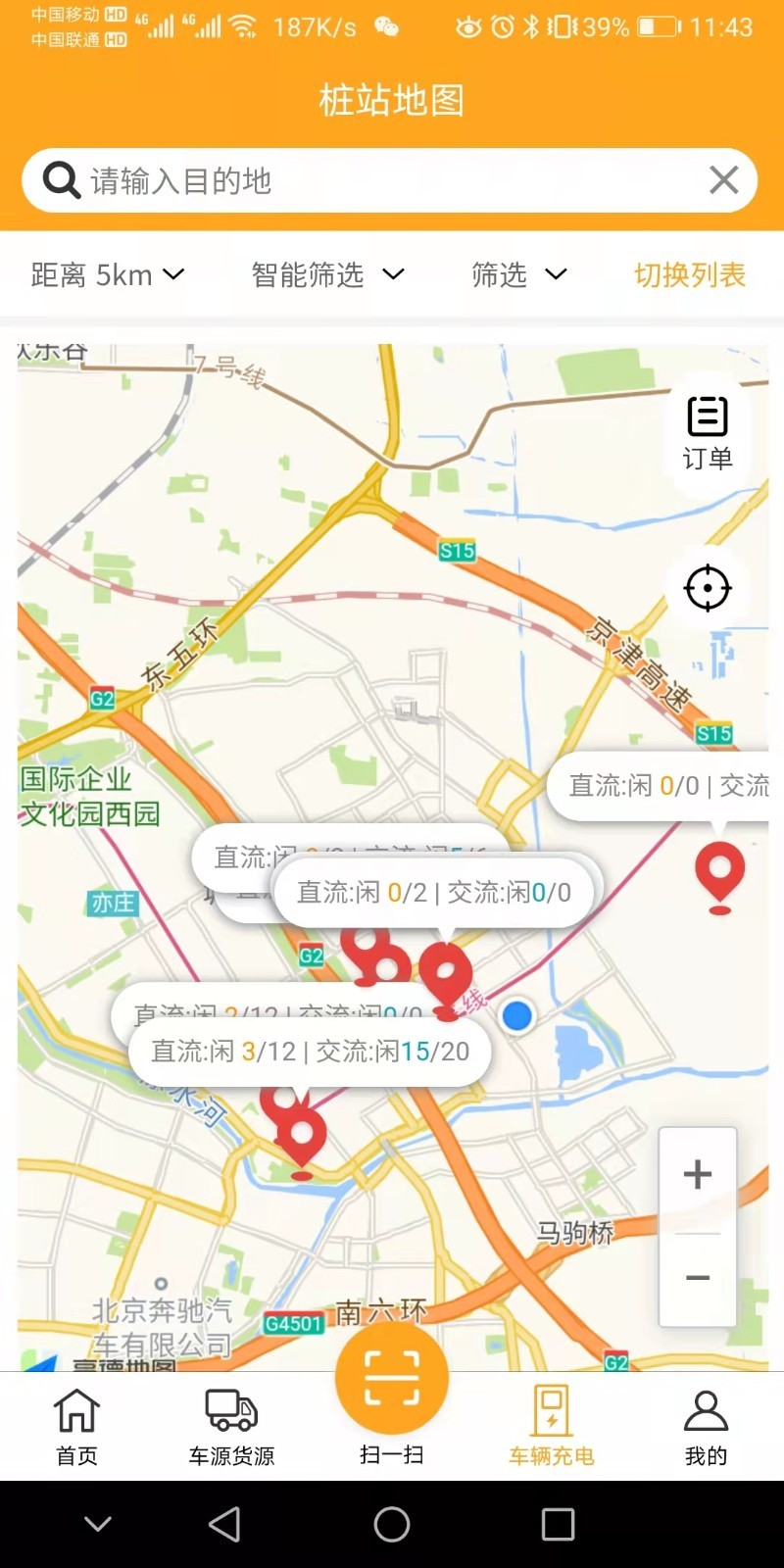The image size is (784, 1568).
Task: Open the 订单 orders panel on the map
Action: tap(707, 429)
